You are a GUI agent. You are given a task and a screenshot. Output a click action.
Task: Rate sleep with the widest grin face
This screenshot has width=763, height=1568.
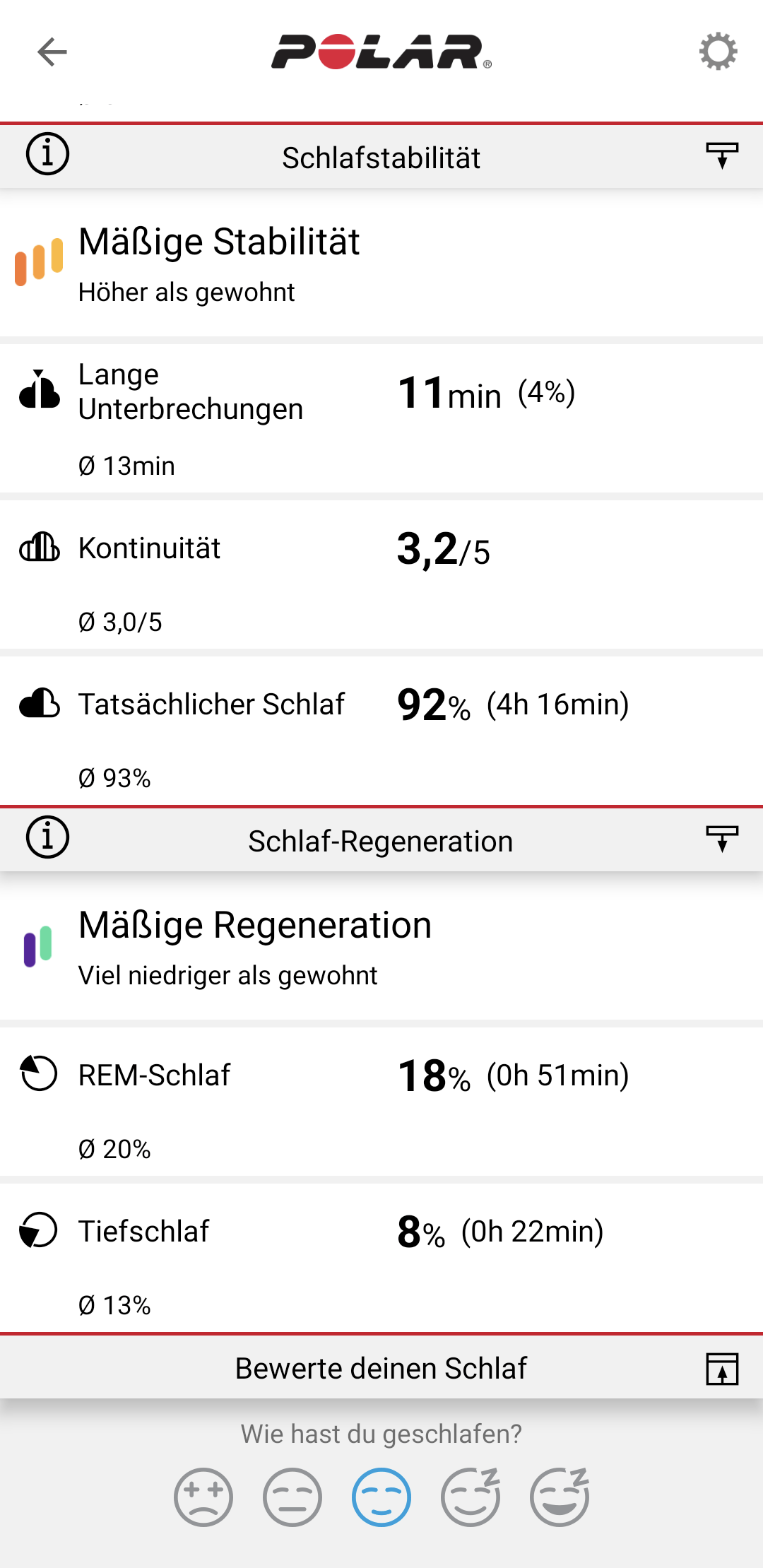(x=560, y=1497)
